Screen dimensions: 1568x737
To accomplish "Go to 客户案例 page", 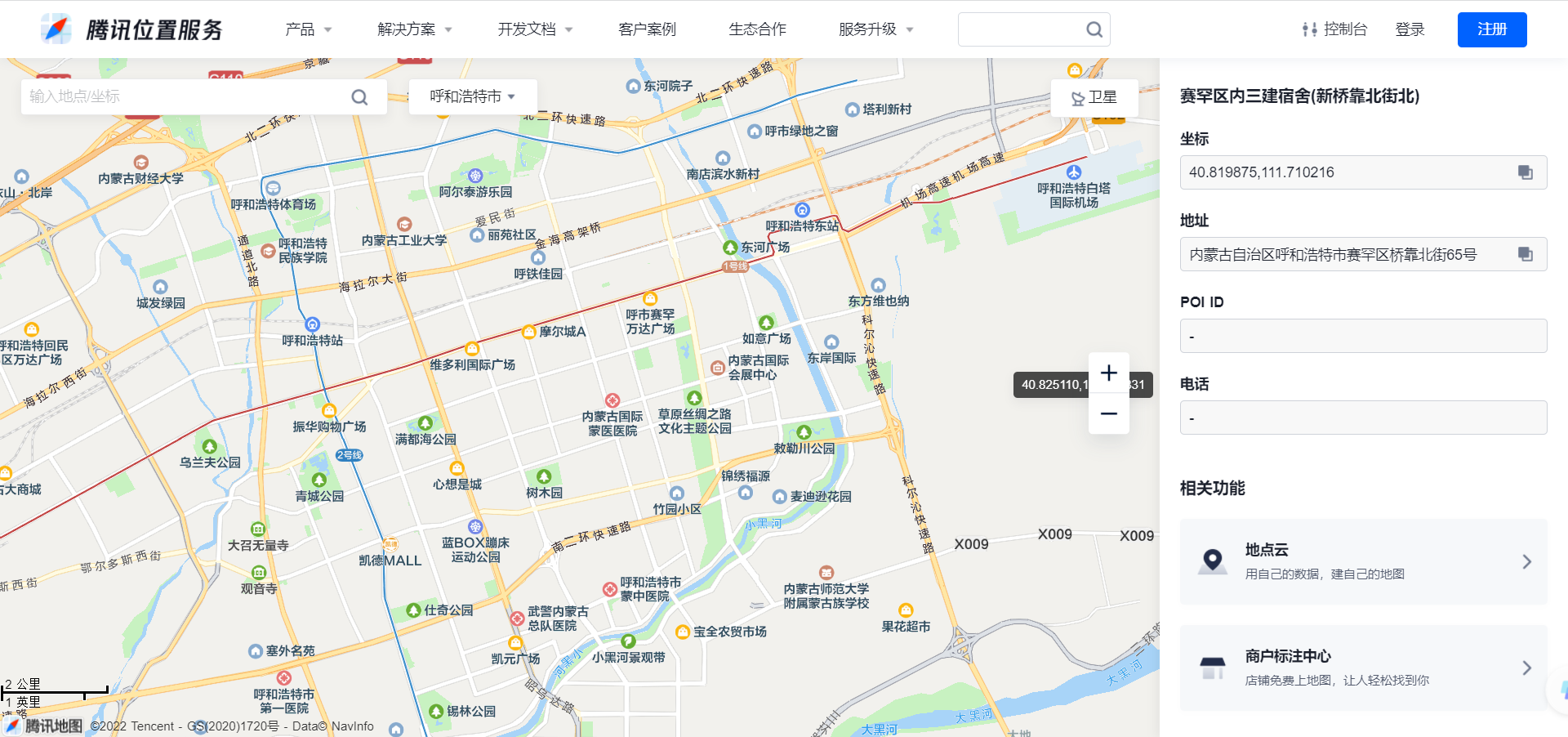I will pos(647,29).
